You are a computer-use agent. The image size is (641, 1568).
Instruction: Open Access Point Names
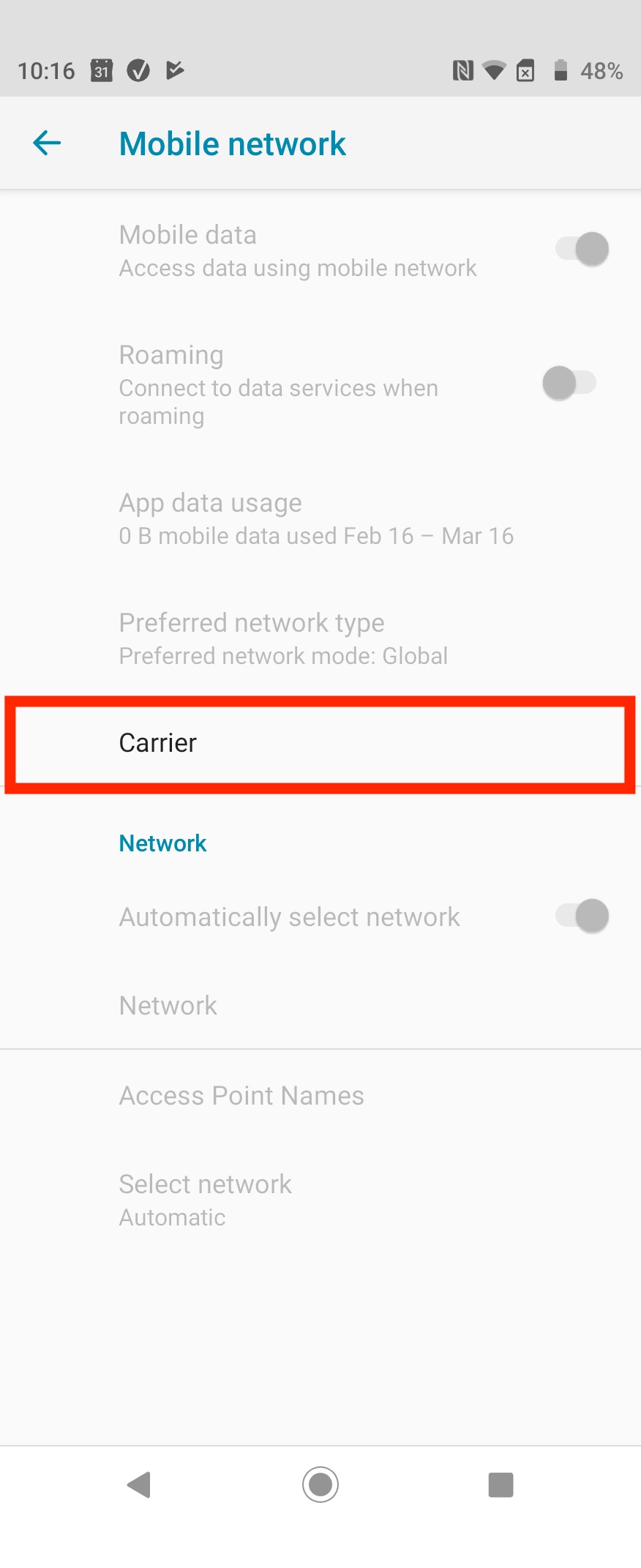[x=241, y=1096]
